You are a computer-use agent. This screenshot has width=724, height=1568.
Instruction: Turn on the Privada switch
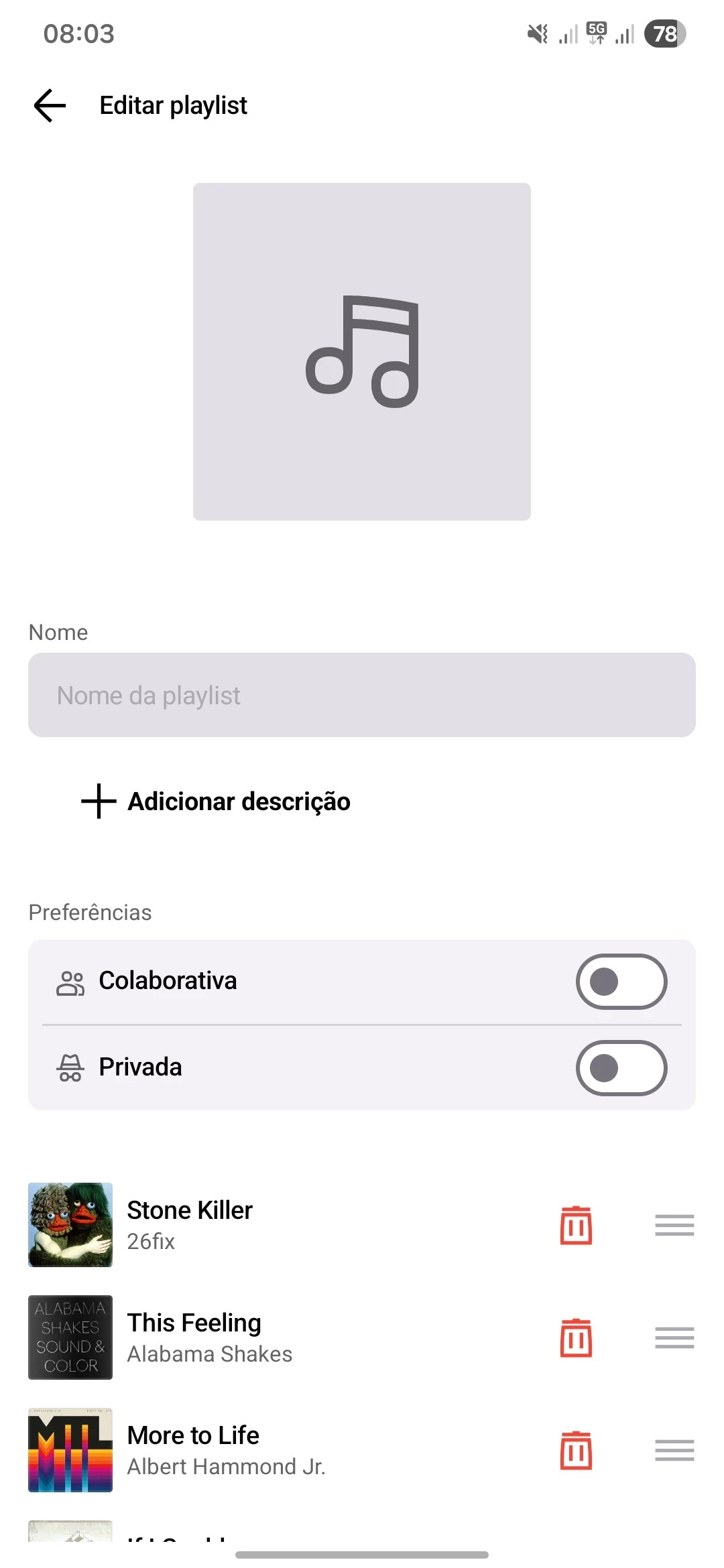[x=621, y=1068]
